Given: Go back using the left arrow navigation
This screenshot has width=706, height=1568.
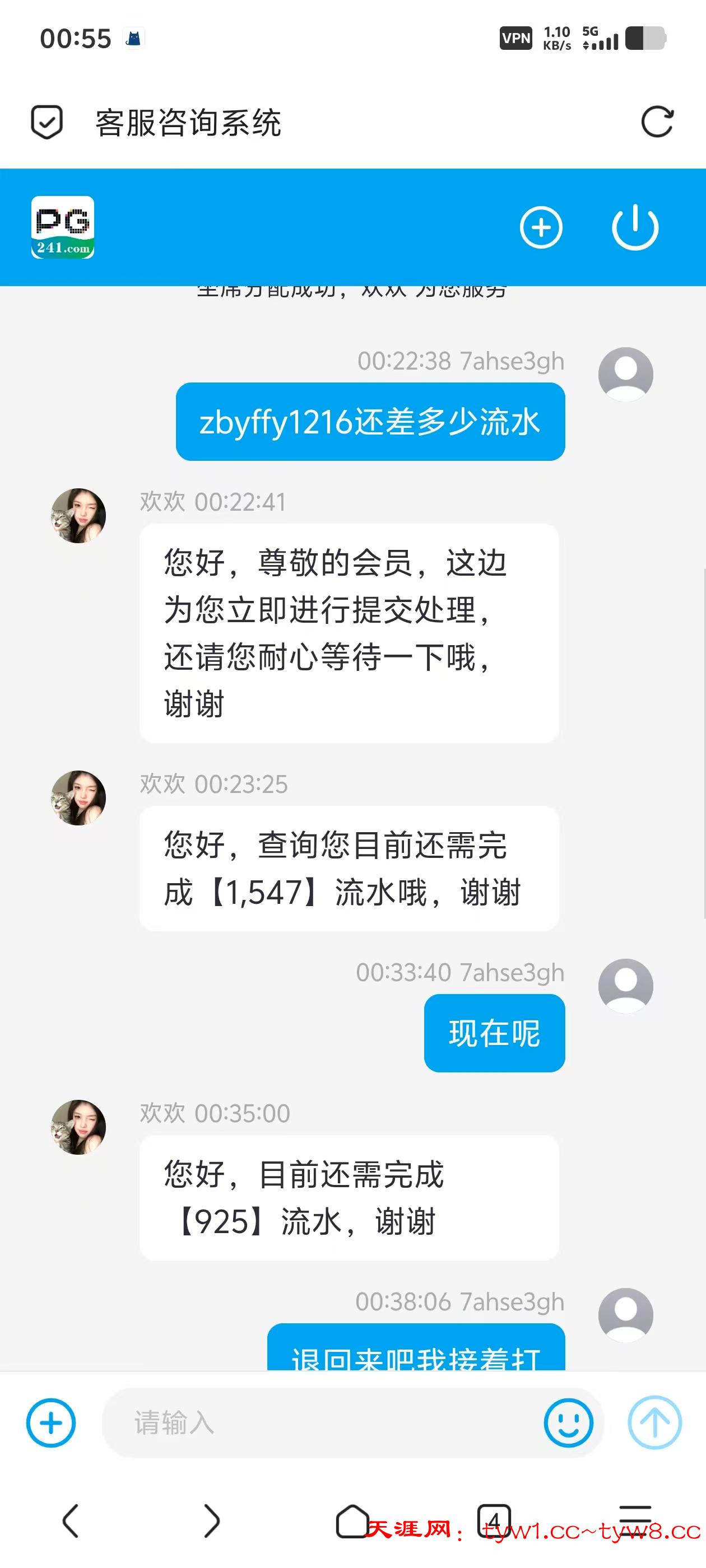Looking at the screenshot, I should click(70, 1519).
